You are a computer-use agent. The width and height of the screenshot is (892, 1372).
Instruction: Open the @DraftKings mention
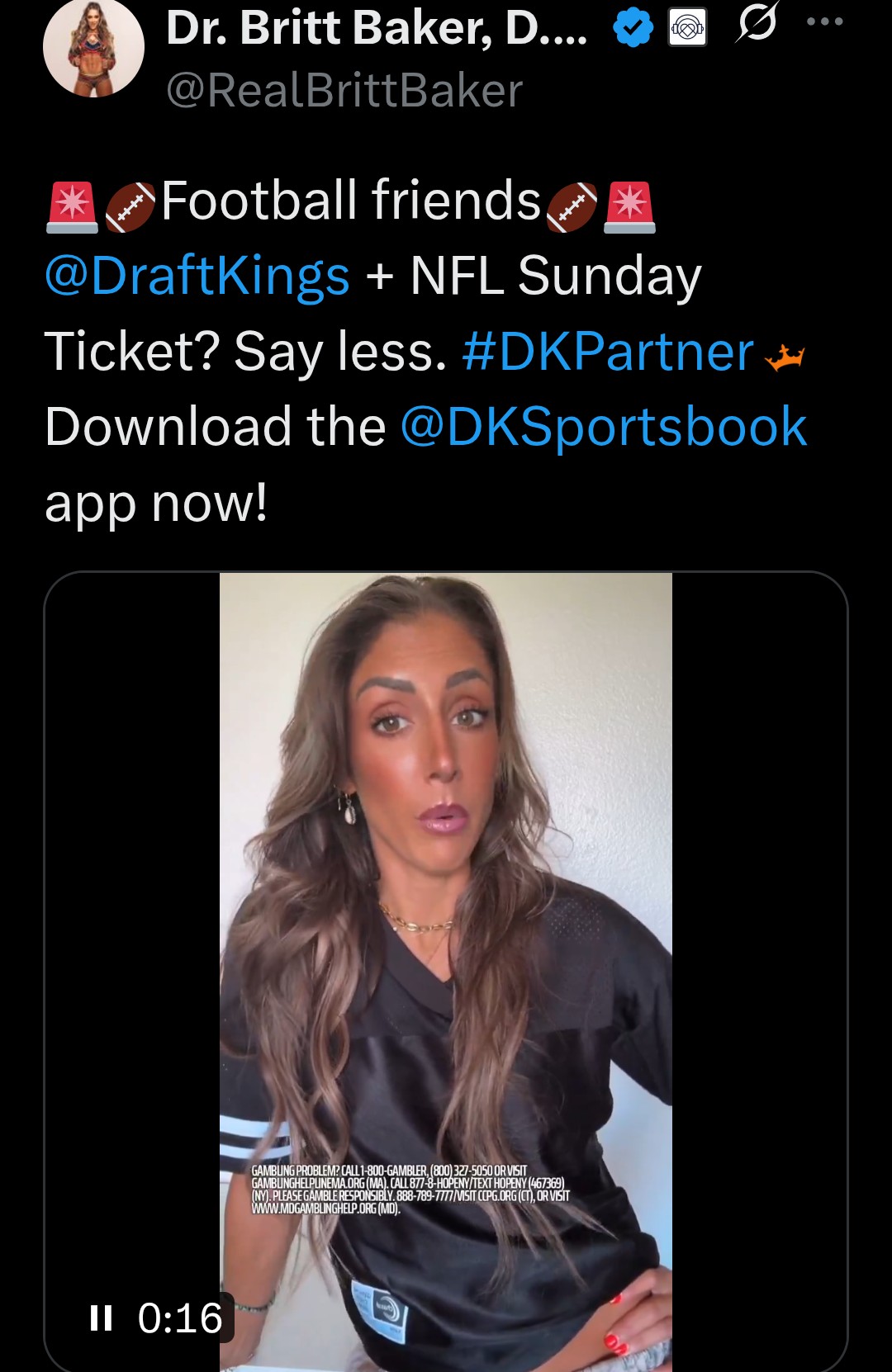[x=197, y=276]
